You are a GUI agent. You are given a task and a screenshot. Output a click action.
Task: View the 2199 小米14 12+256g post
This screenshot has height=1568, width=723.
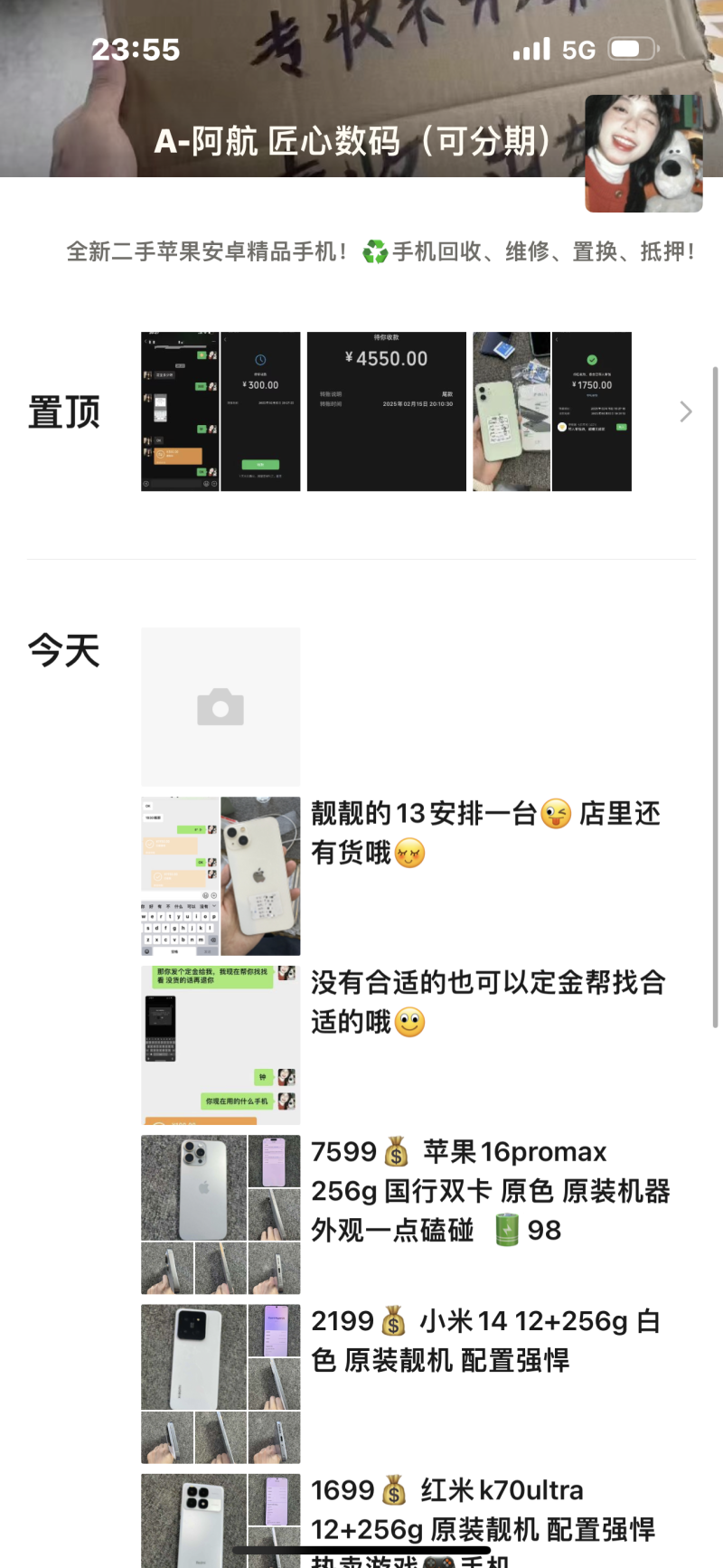click(486, 1340)
